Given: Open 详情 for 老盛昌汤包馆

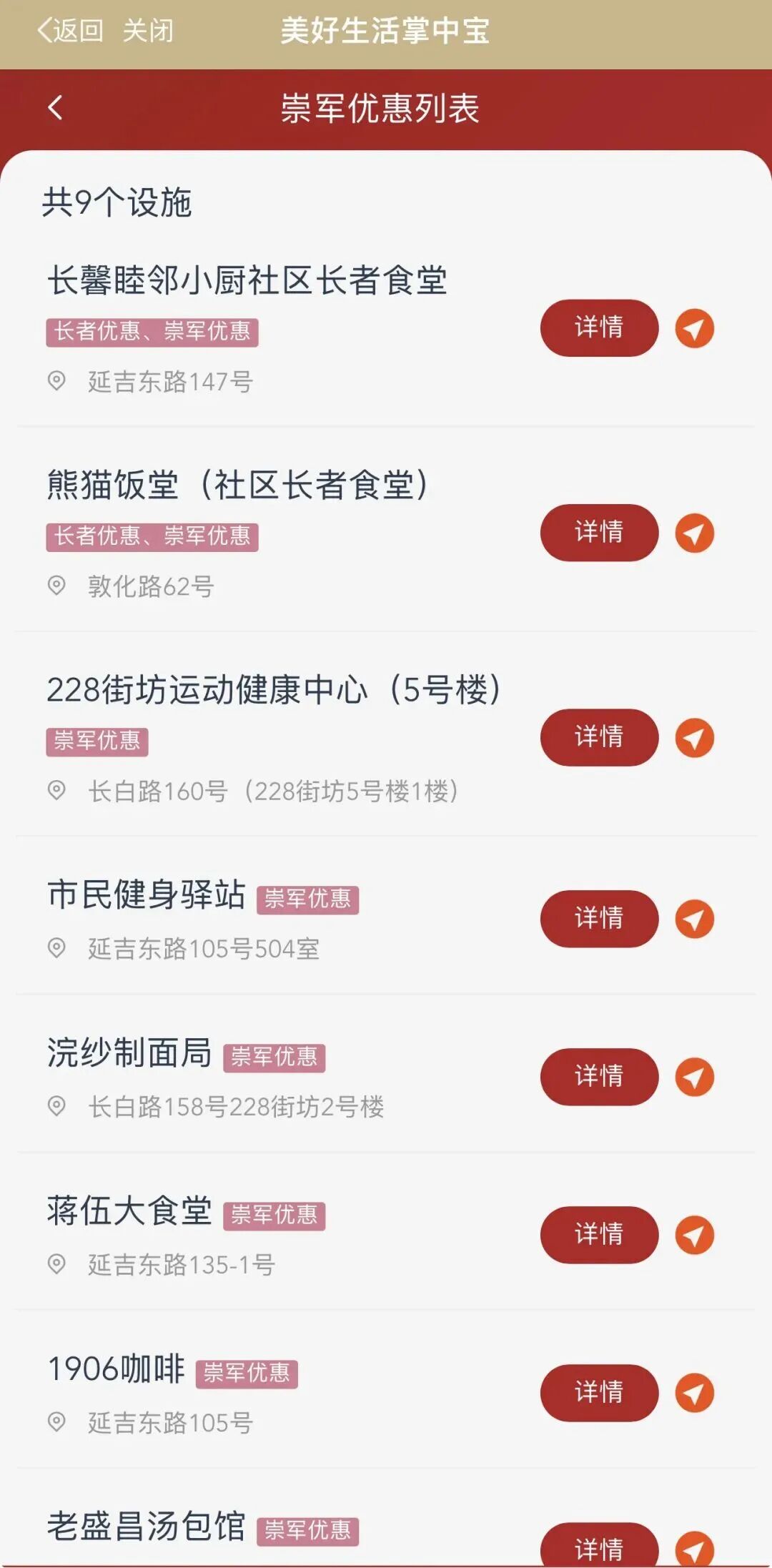Looking at the screenshot, I should tap(599, 1545).
